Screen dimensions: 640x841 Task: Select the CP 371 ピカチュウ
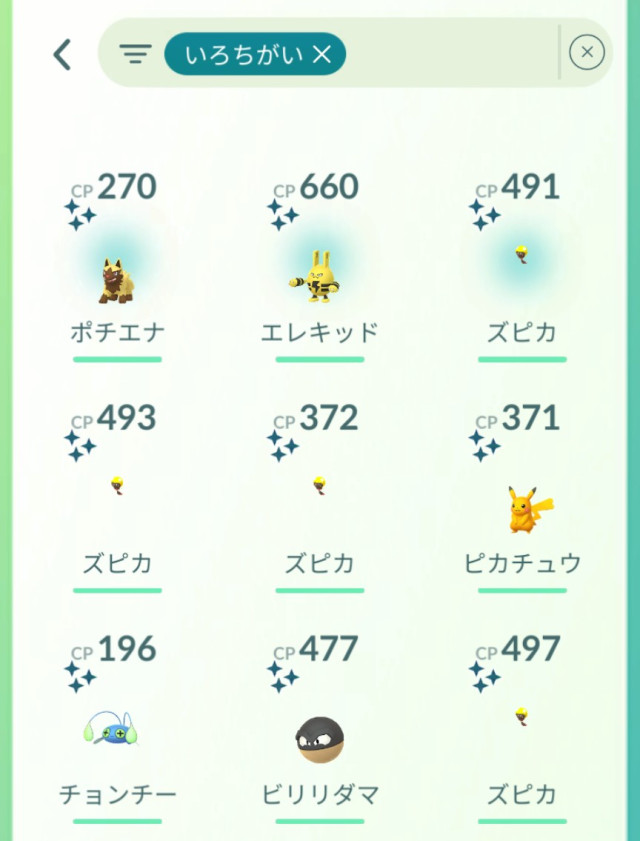(521, 509)
